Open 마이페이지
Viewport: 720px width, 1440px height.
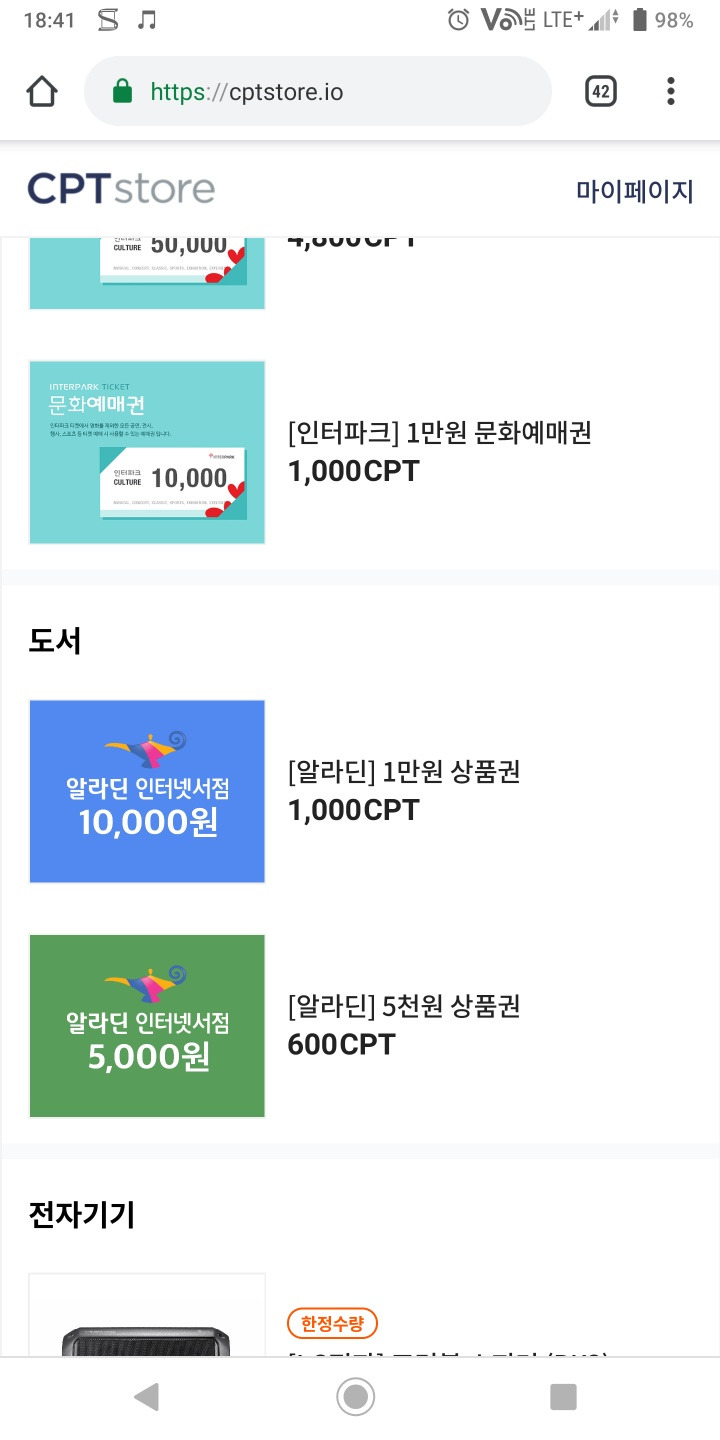click(636, 190)
